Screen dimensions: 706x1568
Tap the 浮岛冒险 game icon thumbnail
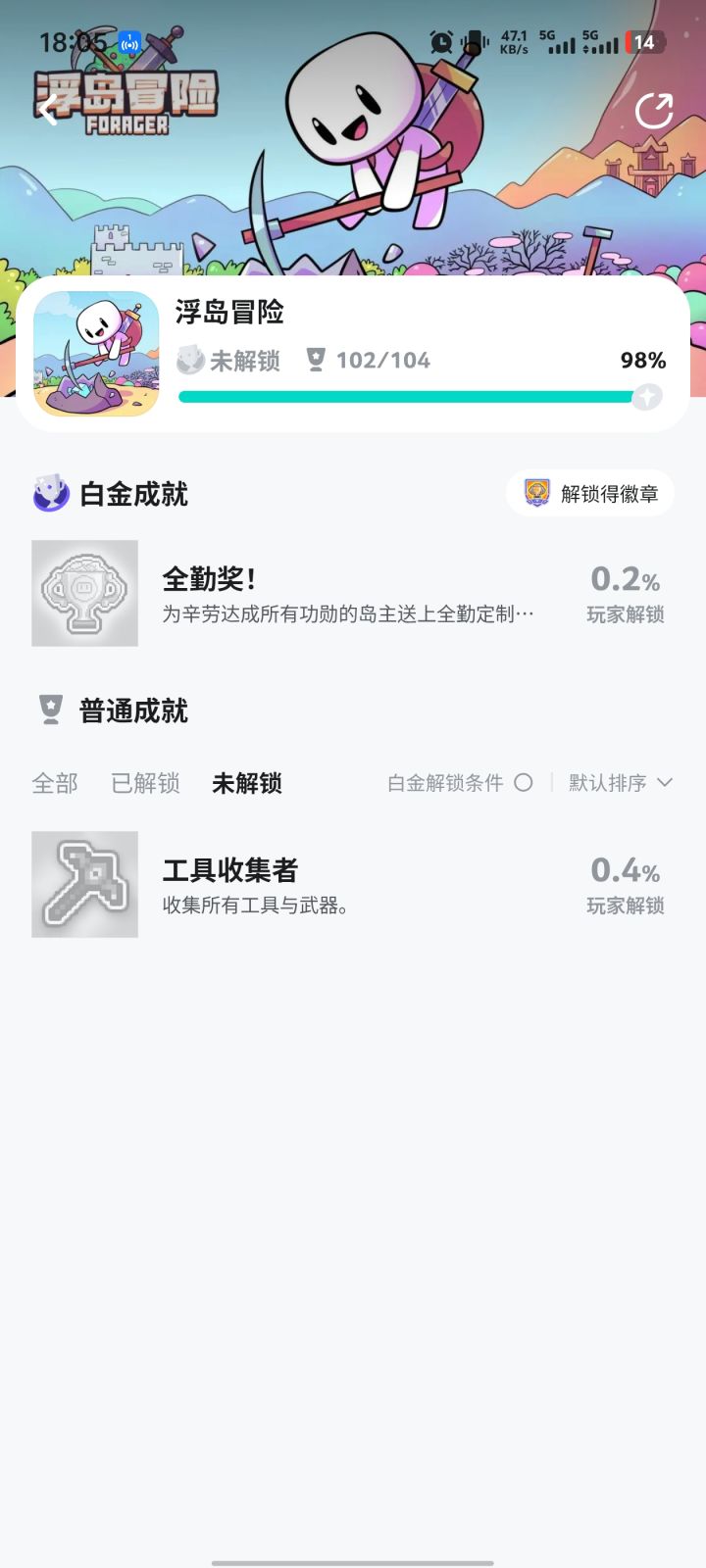[x=97, y=353]
